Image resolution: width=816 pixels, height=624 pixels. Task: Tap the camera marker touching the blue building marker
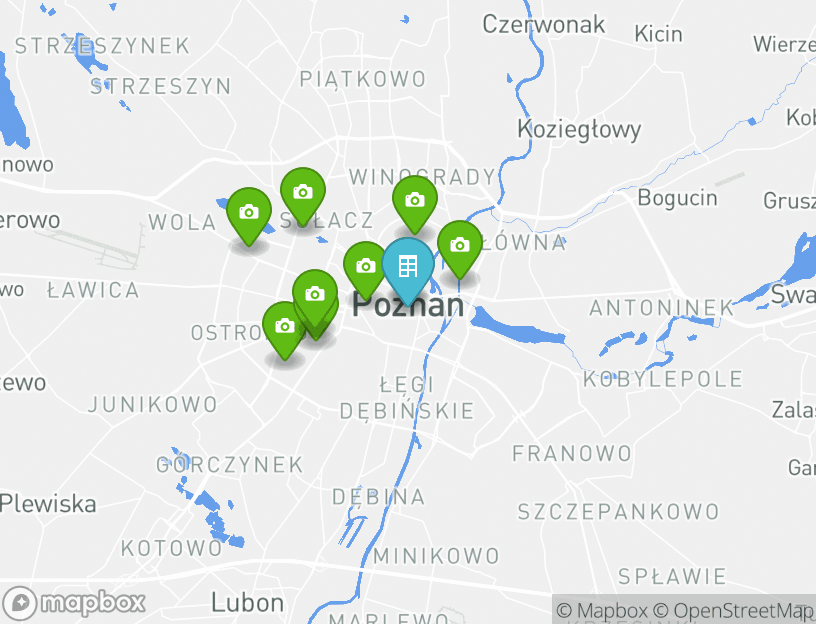[x=364, y=266]
